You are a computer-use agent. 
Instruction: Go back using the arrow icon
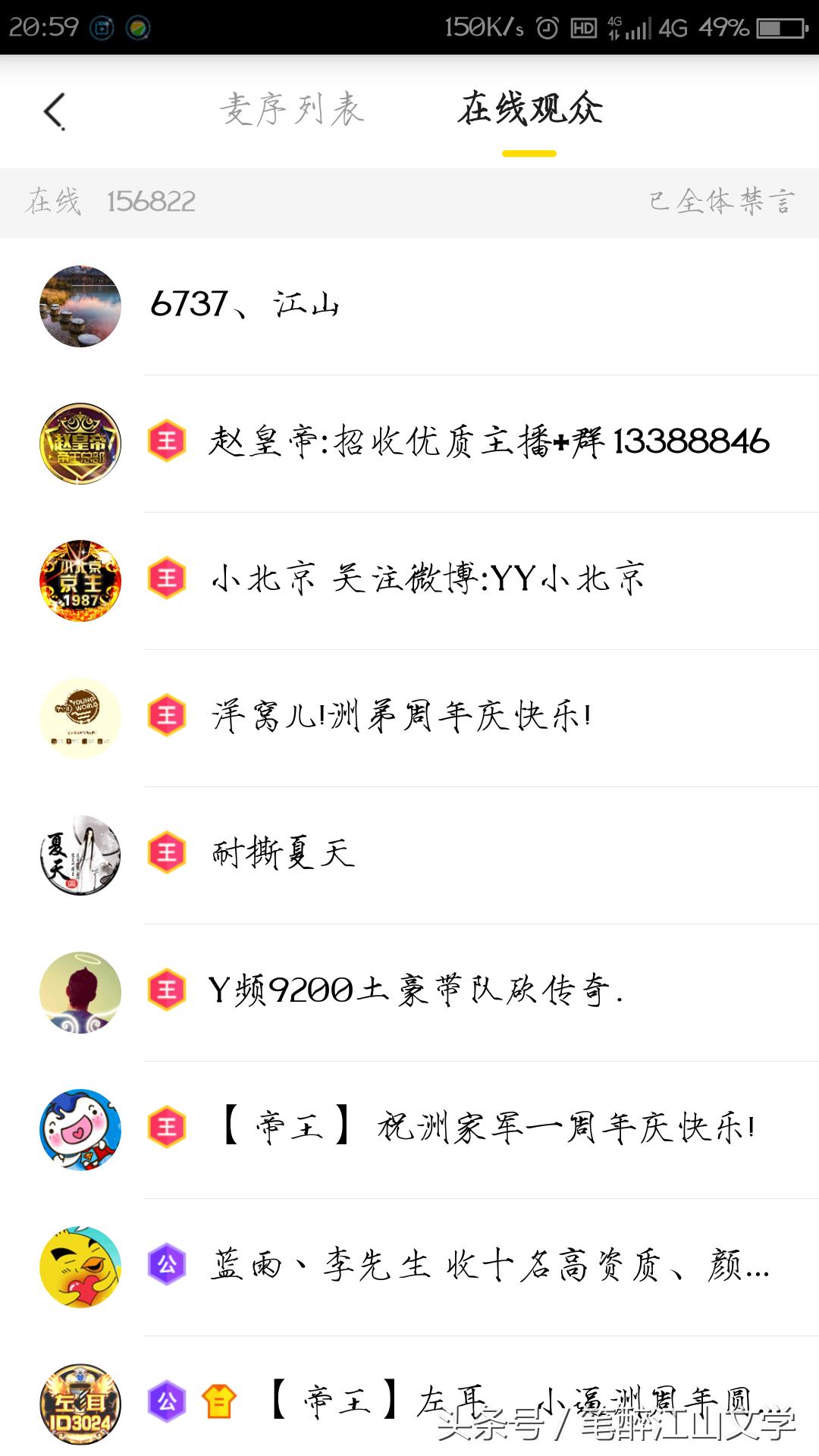[55, 111]
